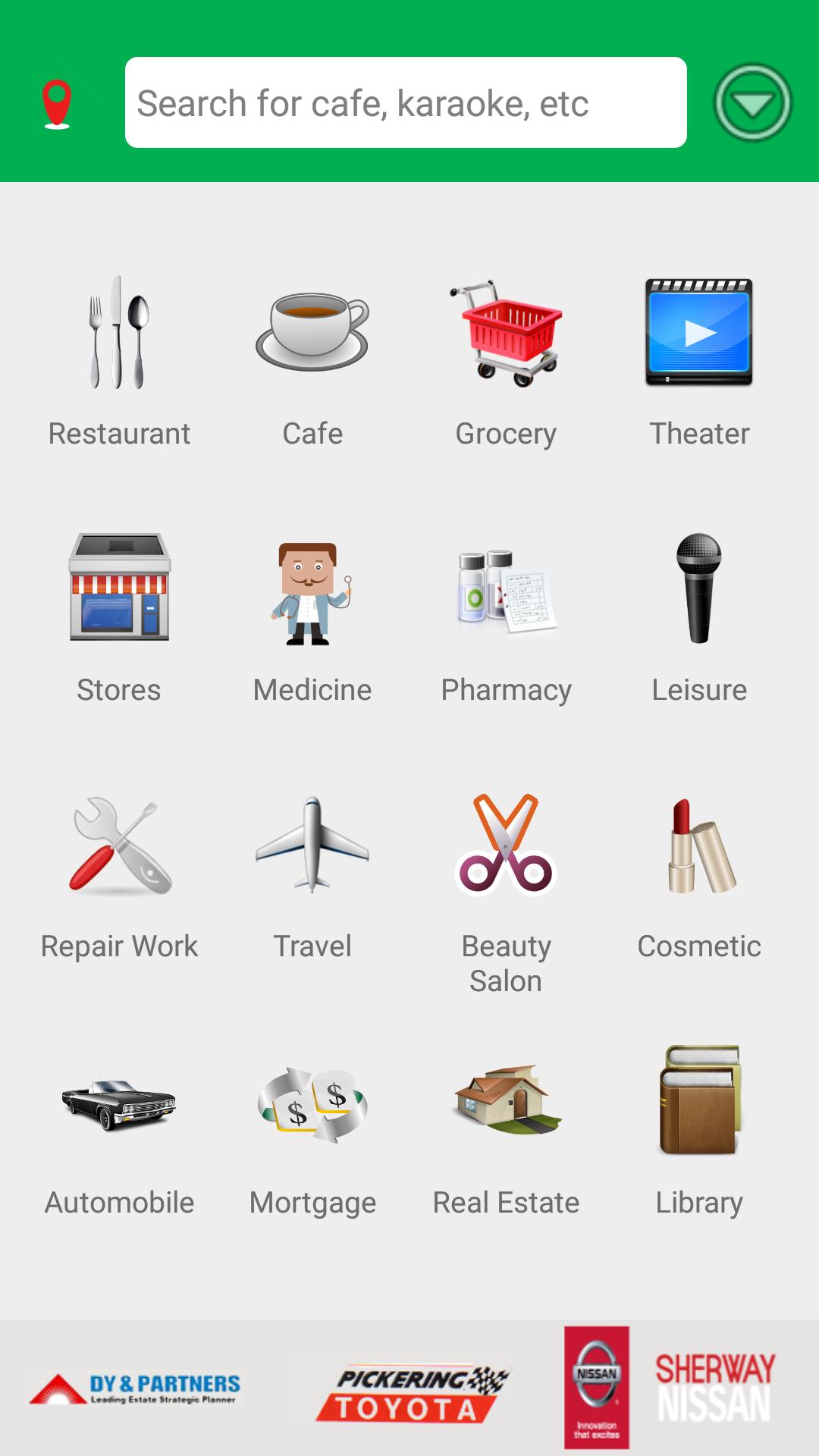
Task: Expand the green dropdown arrow button
Action: click(752, 102)
